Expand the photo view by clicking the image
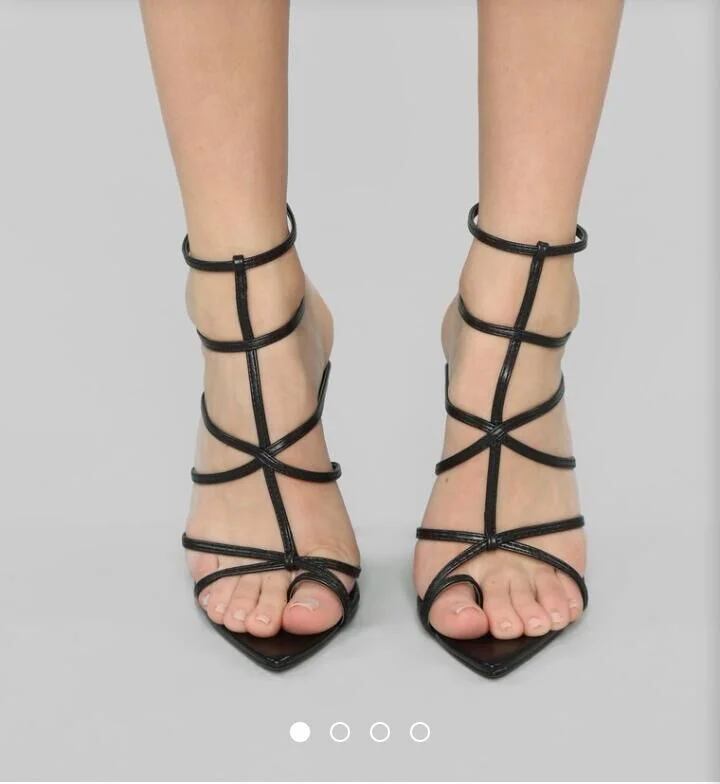This screenshot has height=784, width=720. (360, 400)
